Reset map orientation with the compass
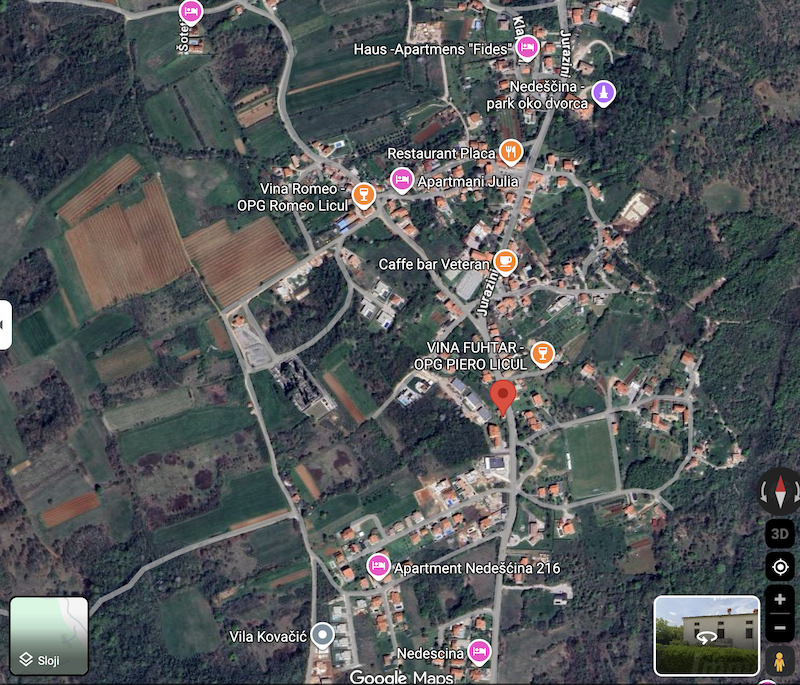800x685 pixels. coord(780,491)
